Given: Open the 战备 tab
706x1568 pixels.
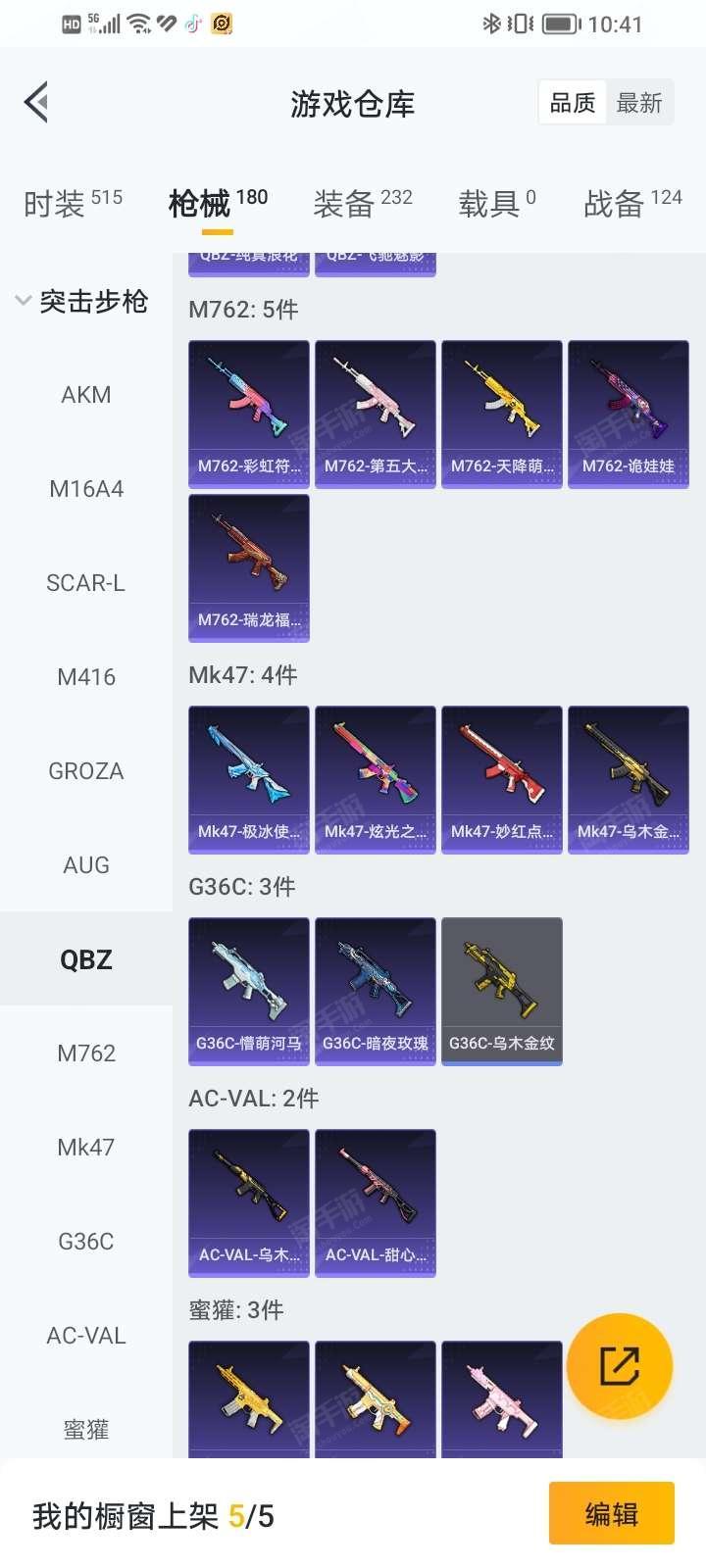Looking at the screenshot, I should (x=632, y=203).
